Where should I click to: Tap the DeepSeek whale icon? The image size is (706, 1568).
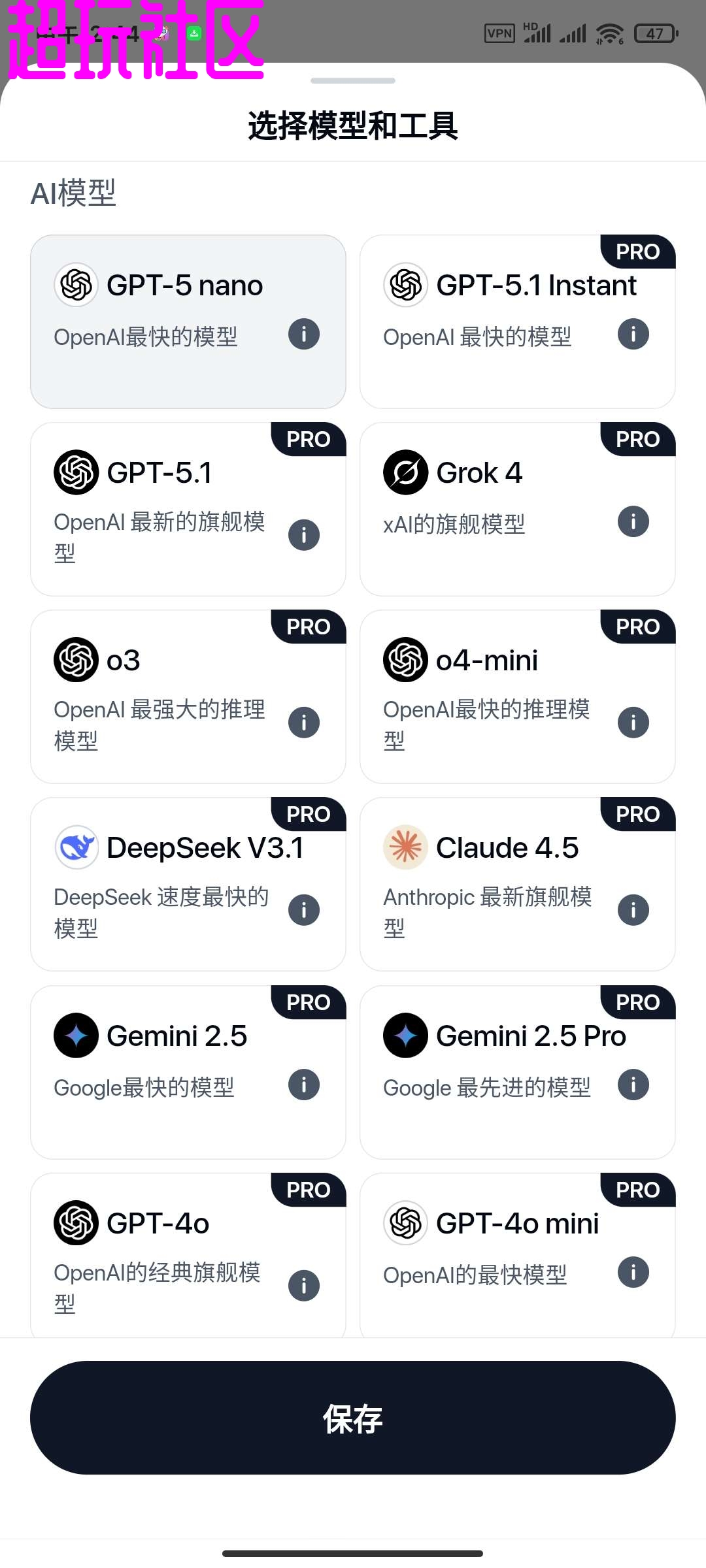coord(76,847)
